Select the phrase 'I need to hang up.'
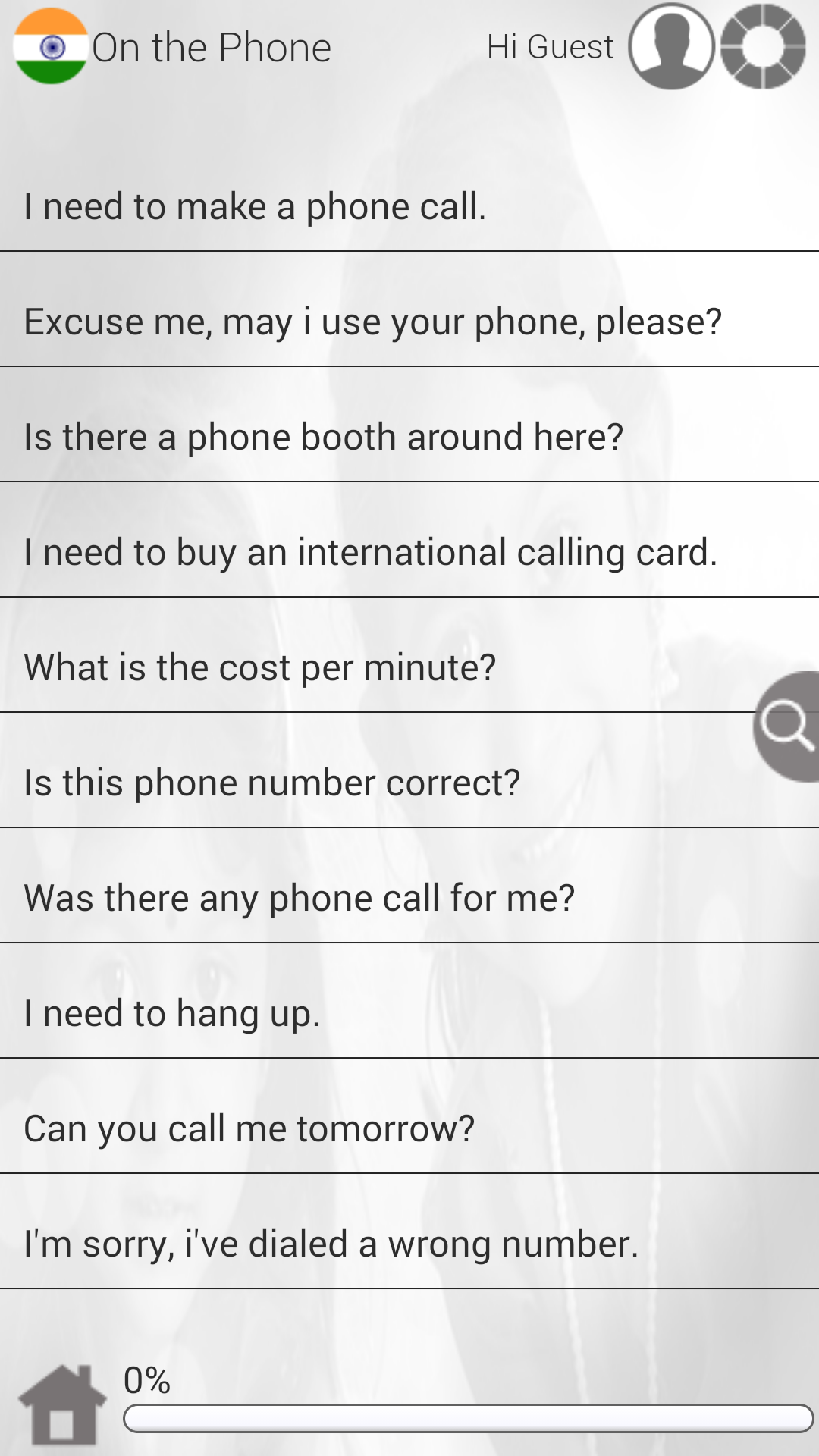The height and width of the screenshot is (1456, 819). pos(172,1012)
